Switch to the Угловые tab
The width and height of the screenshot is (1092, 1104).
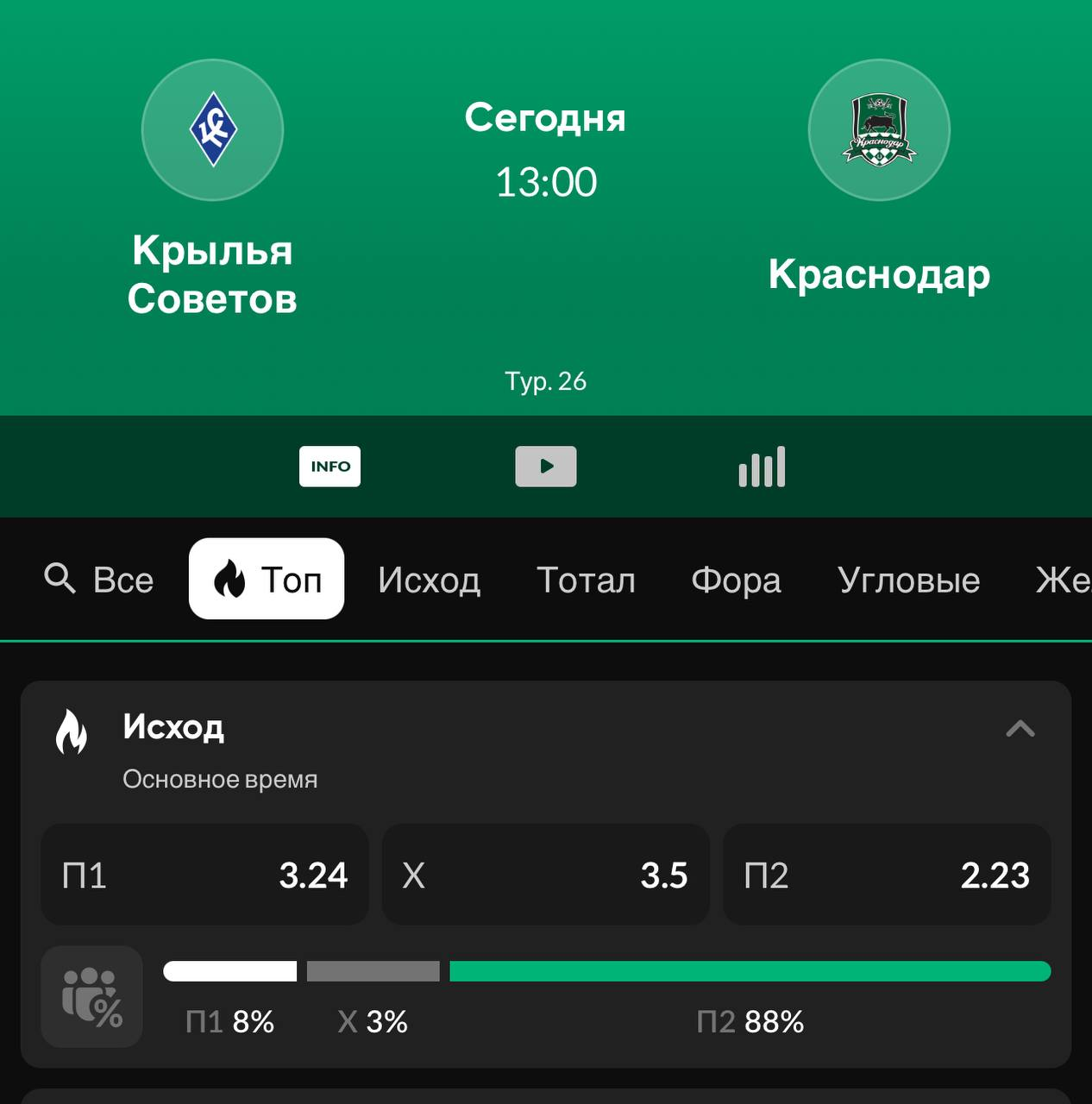(908, 580)
